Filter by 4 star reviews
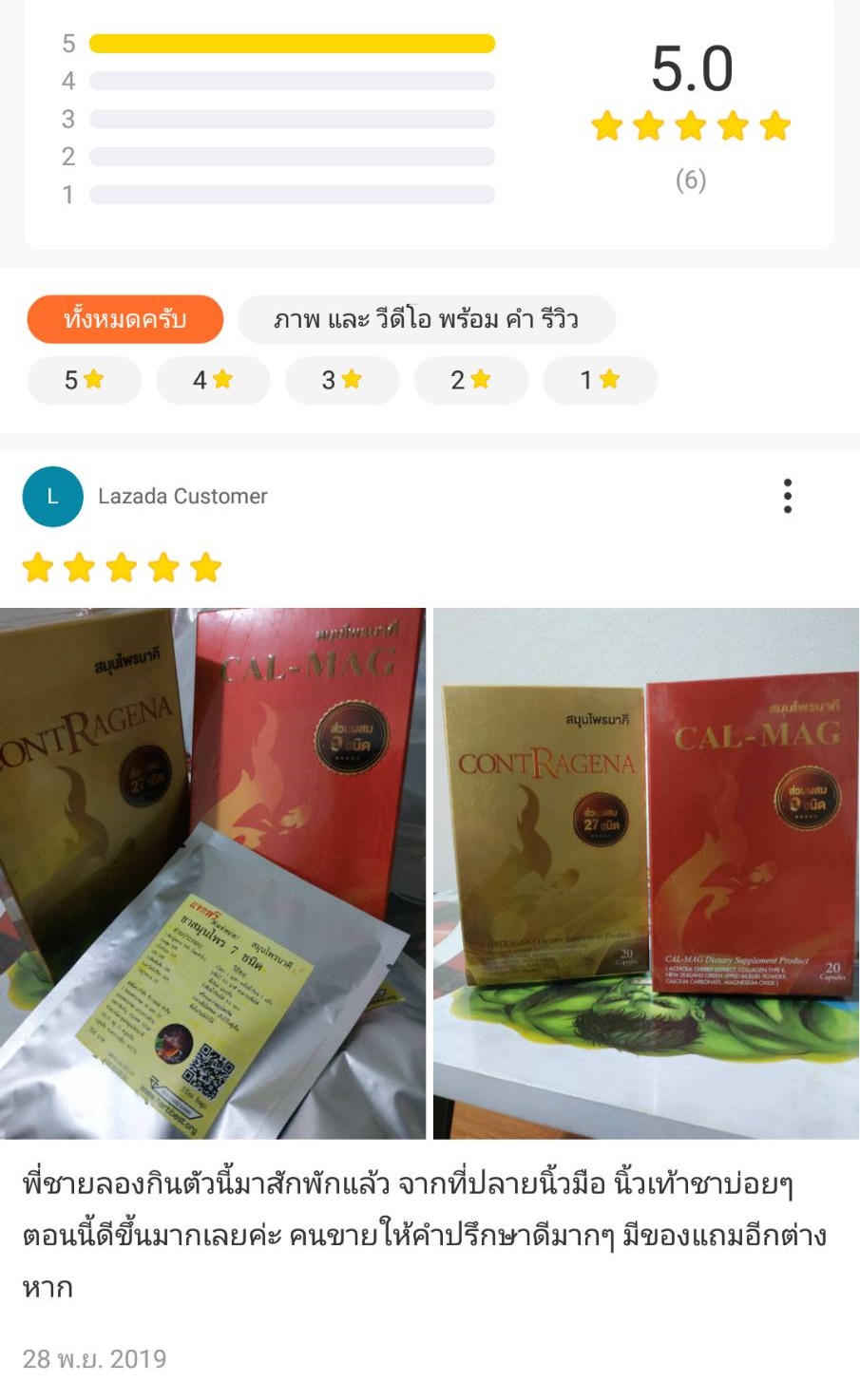Screen dimensions: 860x1400 tap(213, 380)
